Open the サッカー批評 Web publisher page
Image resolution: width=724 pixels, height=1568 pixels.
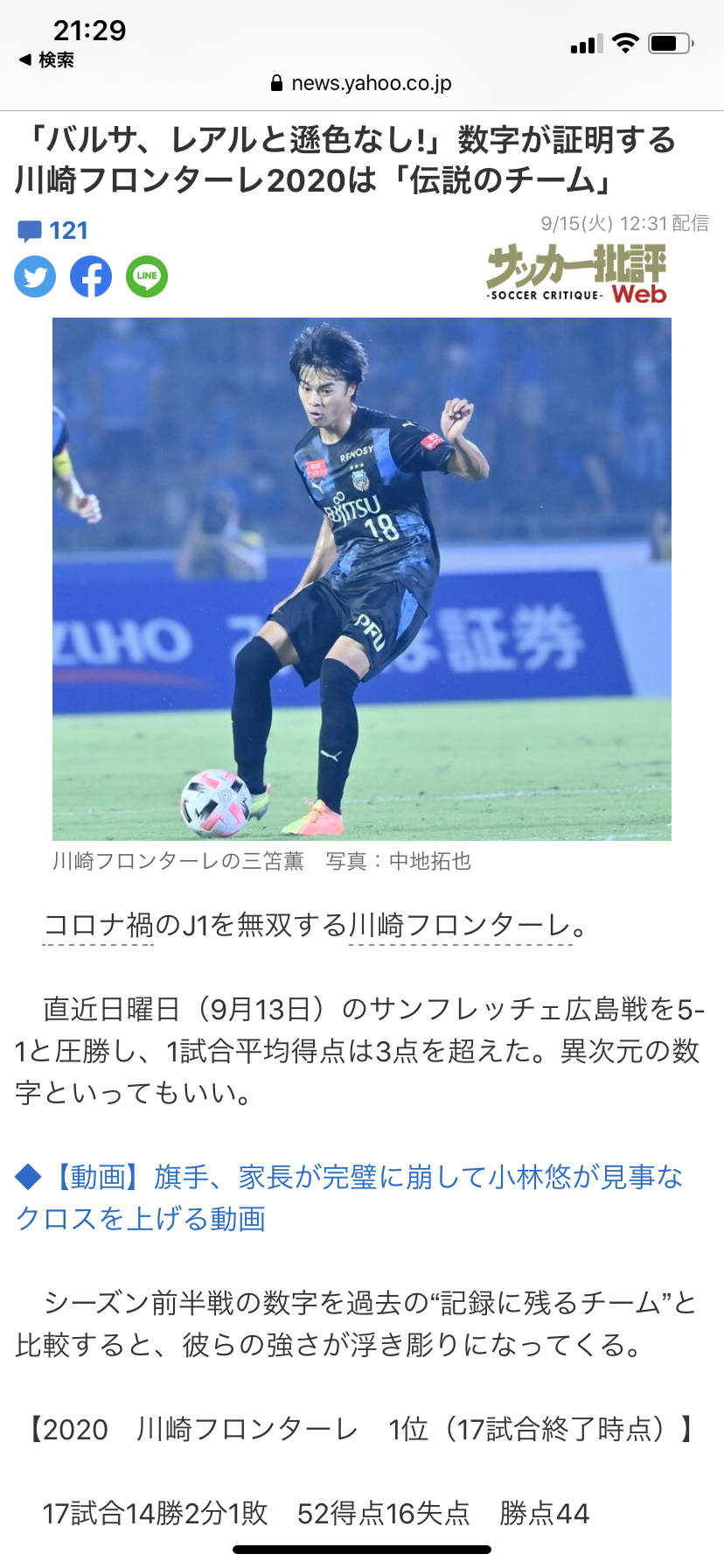point(576,274)
